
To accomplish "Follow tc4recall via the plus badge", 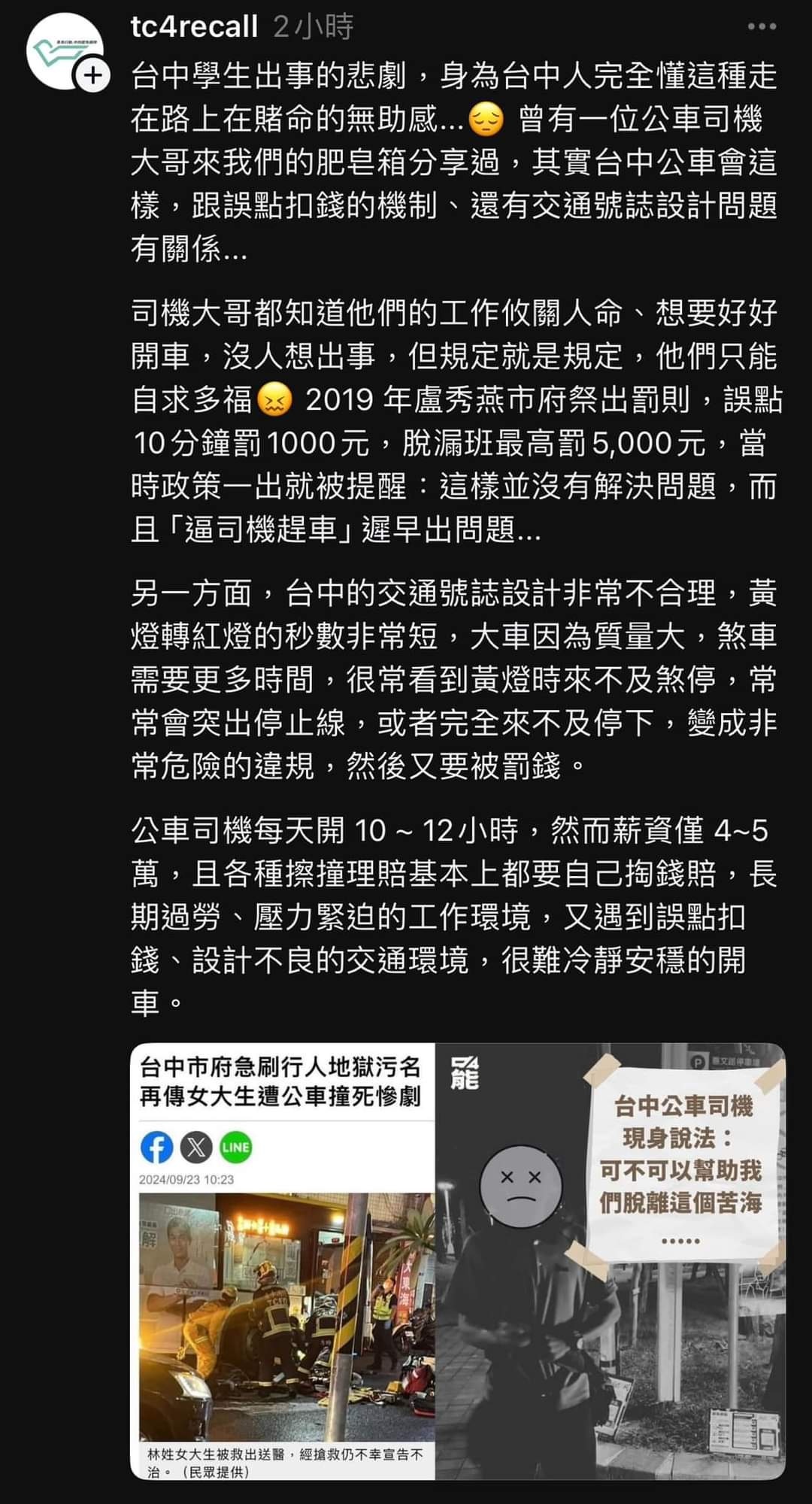I will [92, 76].
